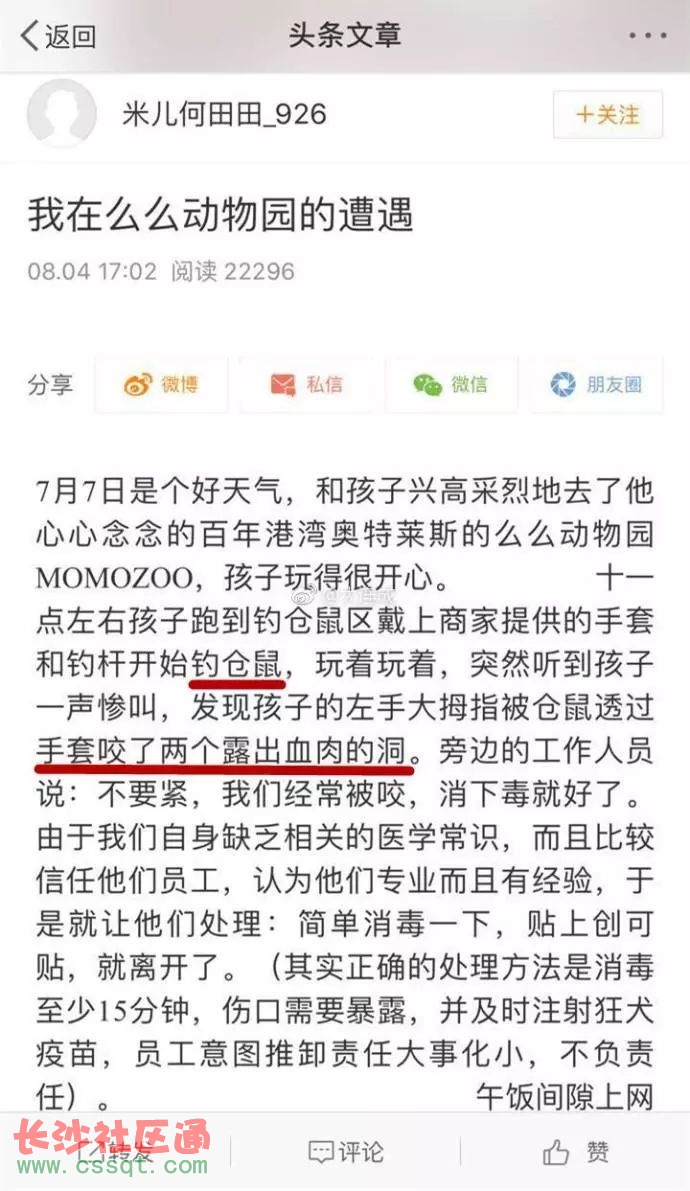Open the profile of 米儿何田田_926
The image size is (690, 1191).
click(x=224, y=114)
